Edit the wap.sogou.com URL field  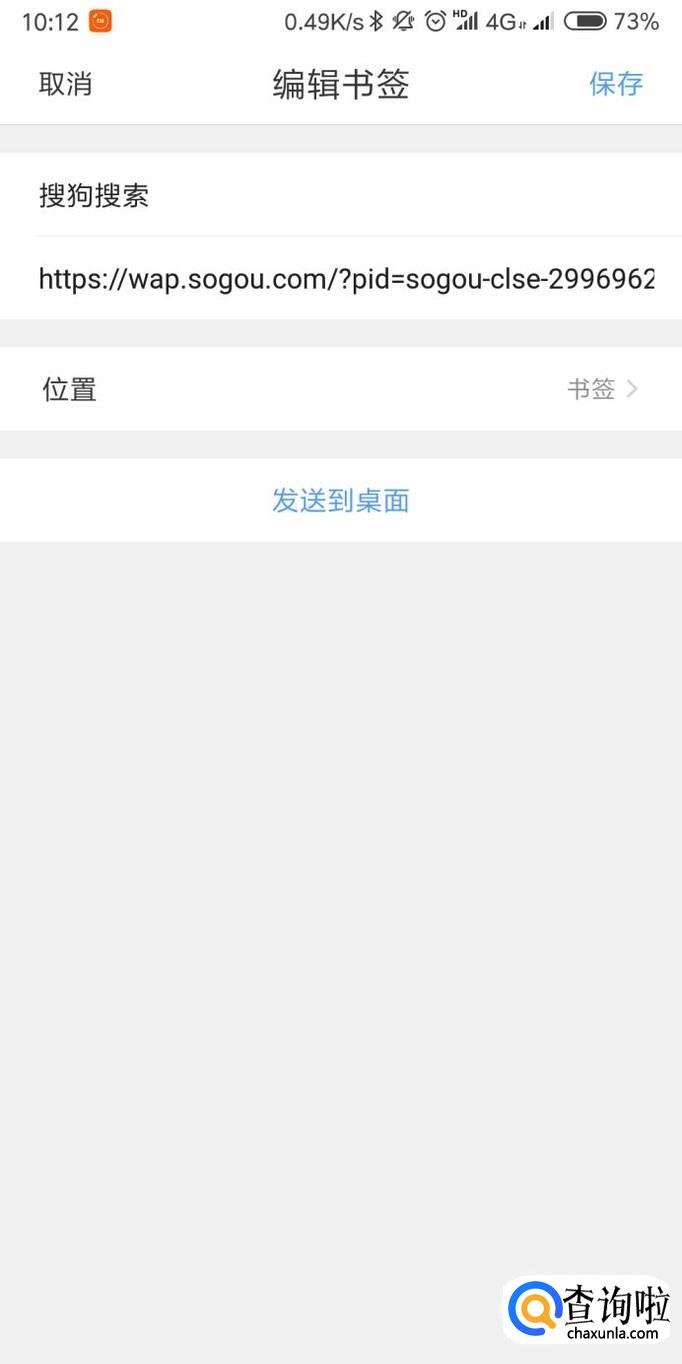point(345,279)
